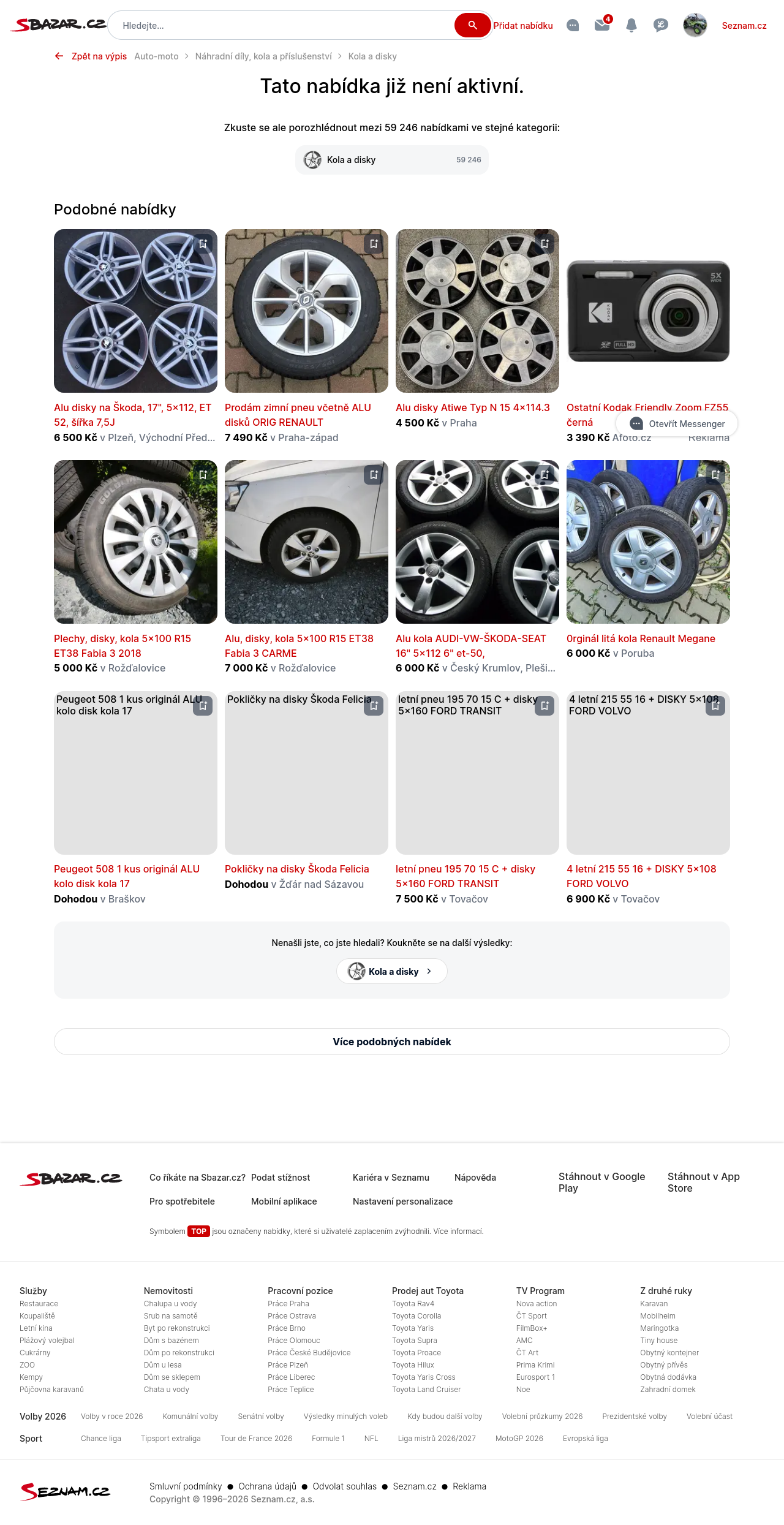
Task: Tap Více podobných nabídek button
Action: pos(392,1042)
